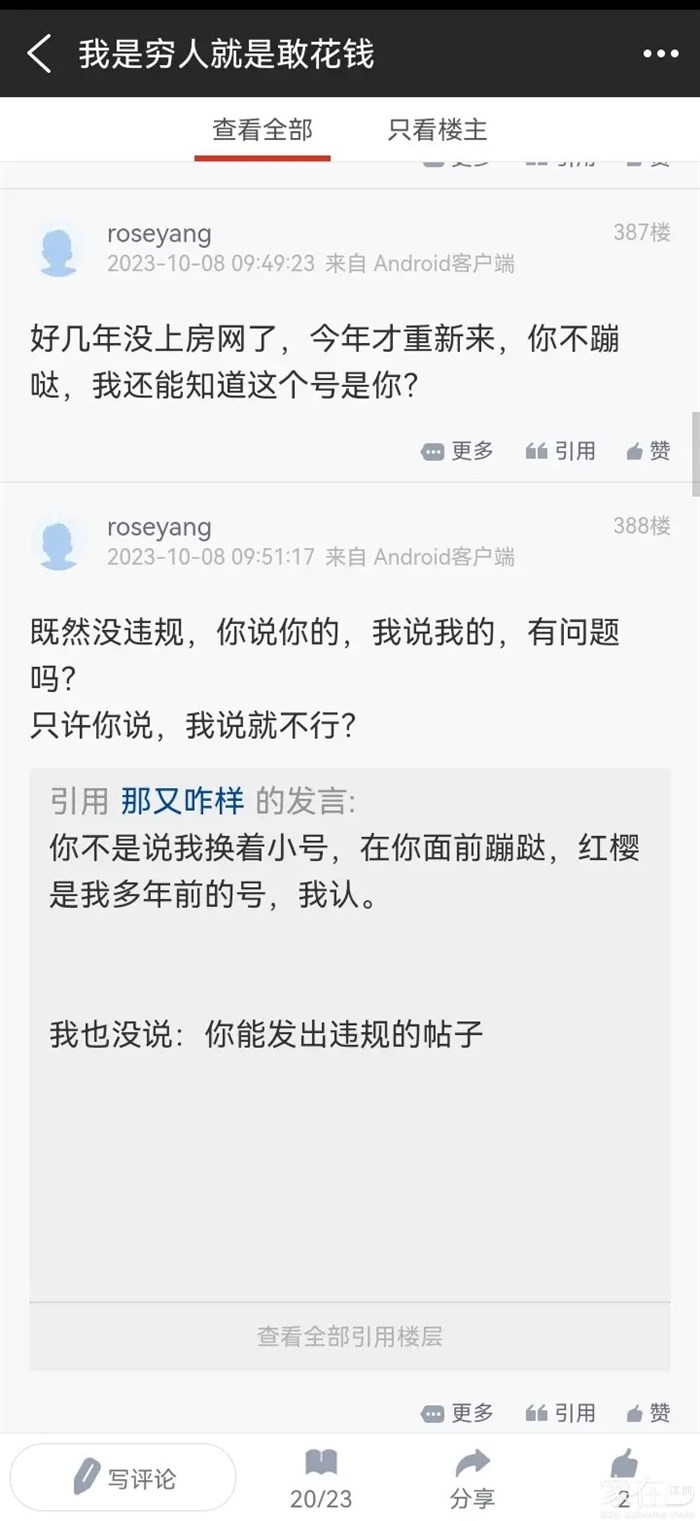Share this thread via 分享

[x=472, y=1479]
